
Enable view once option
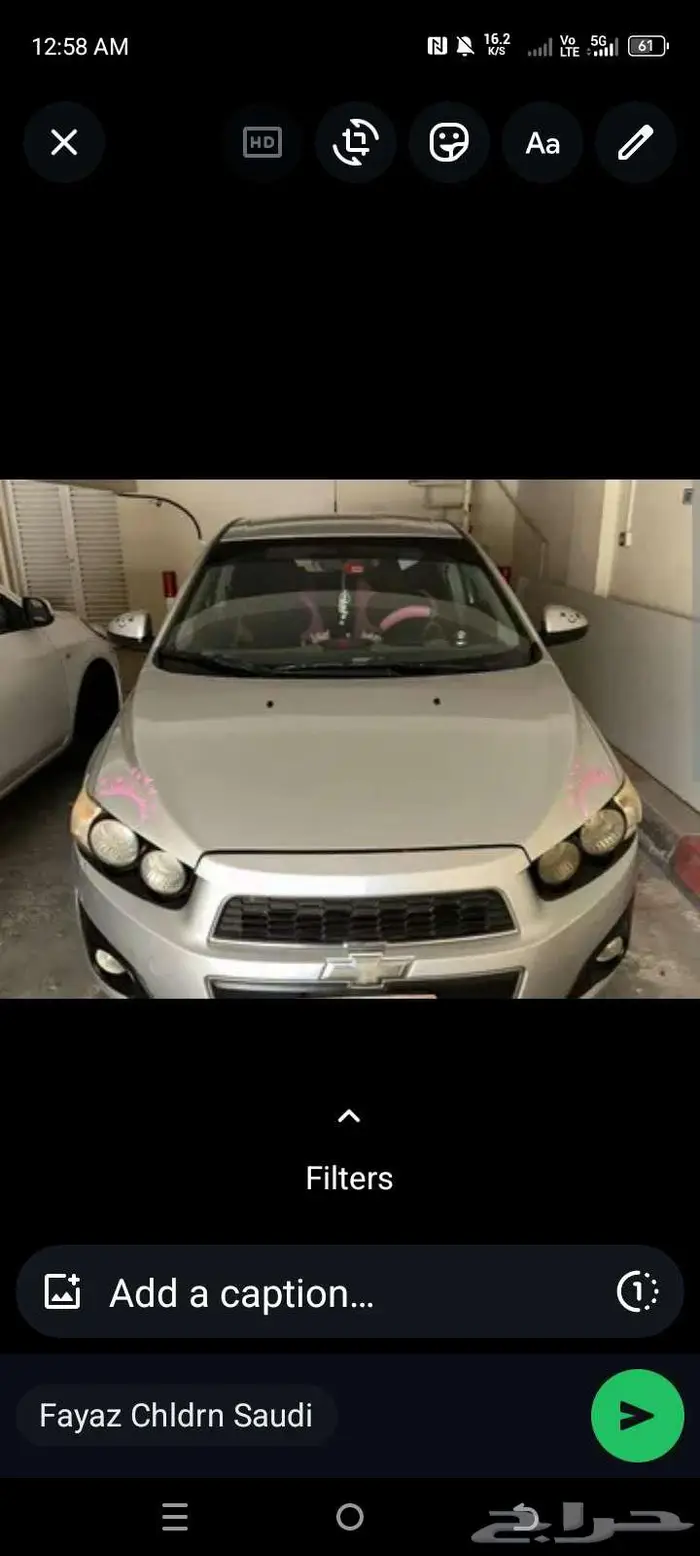click(637, 1292)
